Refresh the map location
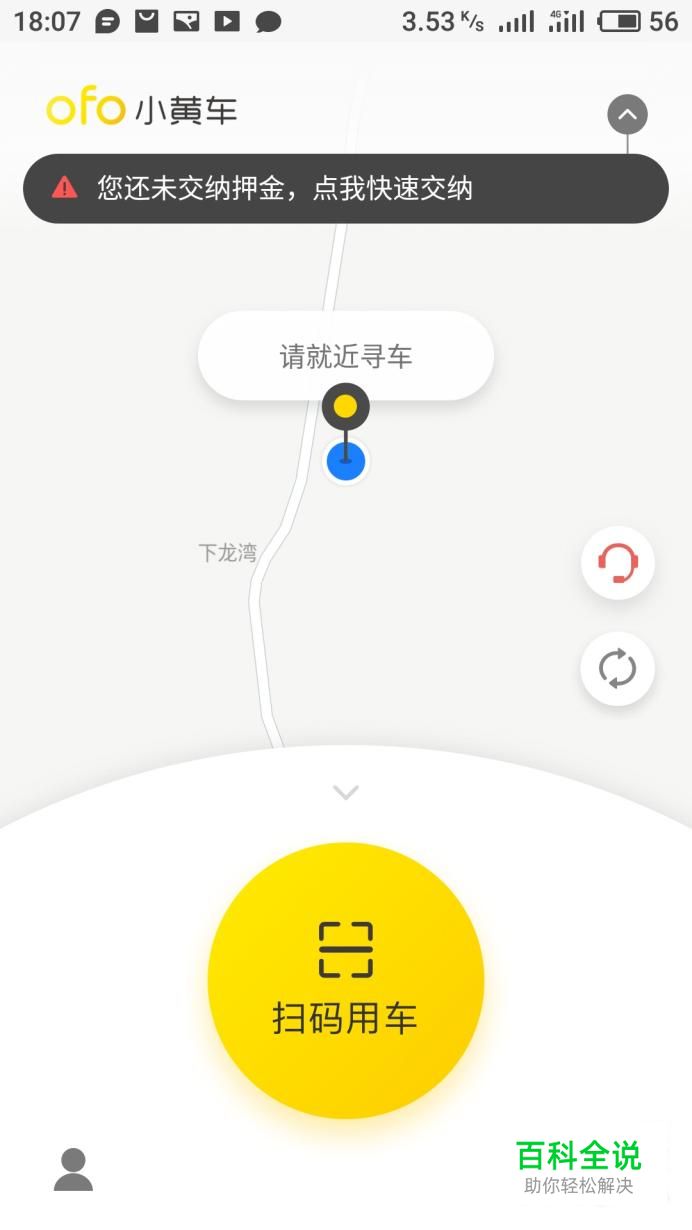 (617, 669)
